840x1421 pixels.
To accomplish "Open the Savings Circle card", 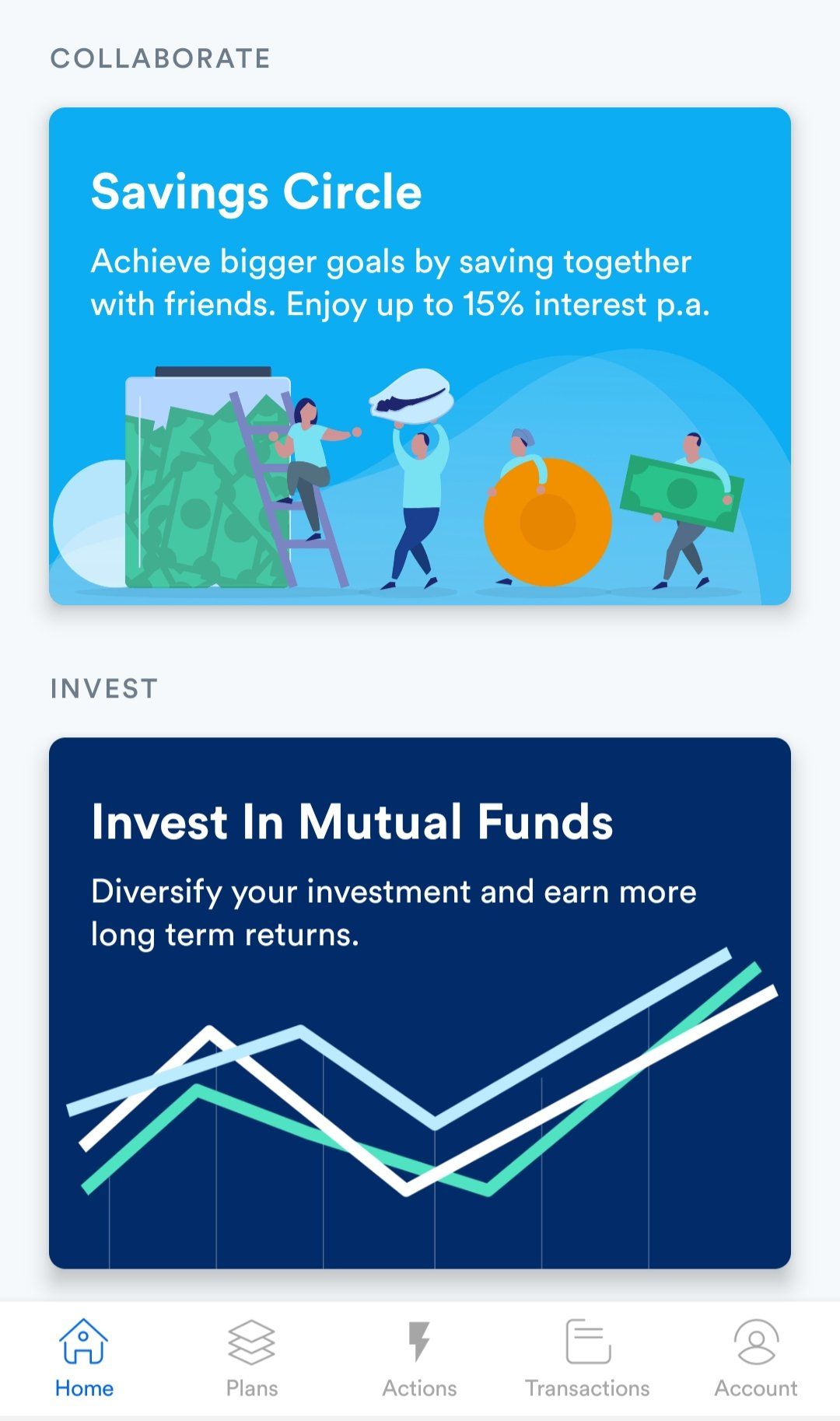I will click(420, 356).
